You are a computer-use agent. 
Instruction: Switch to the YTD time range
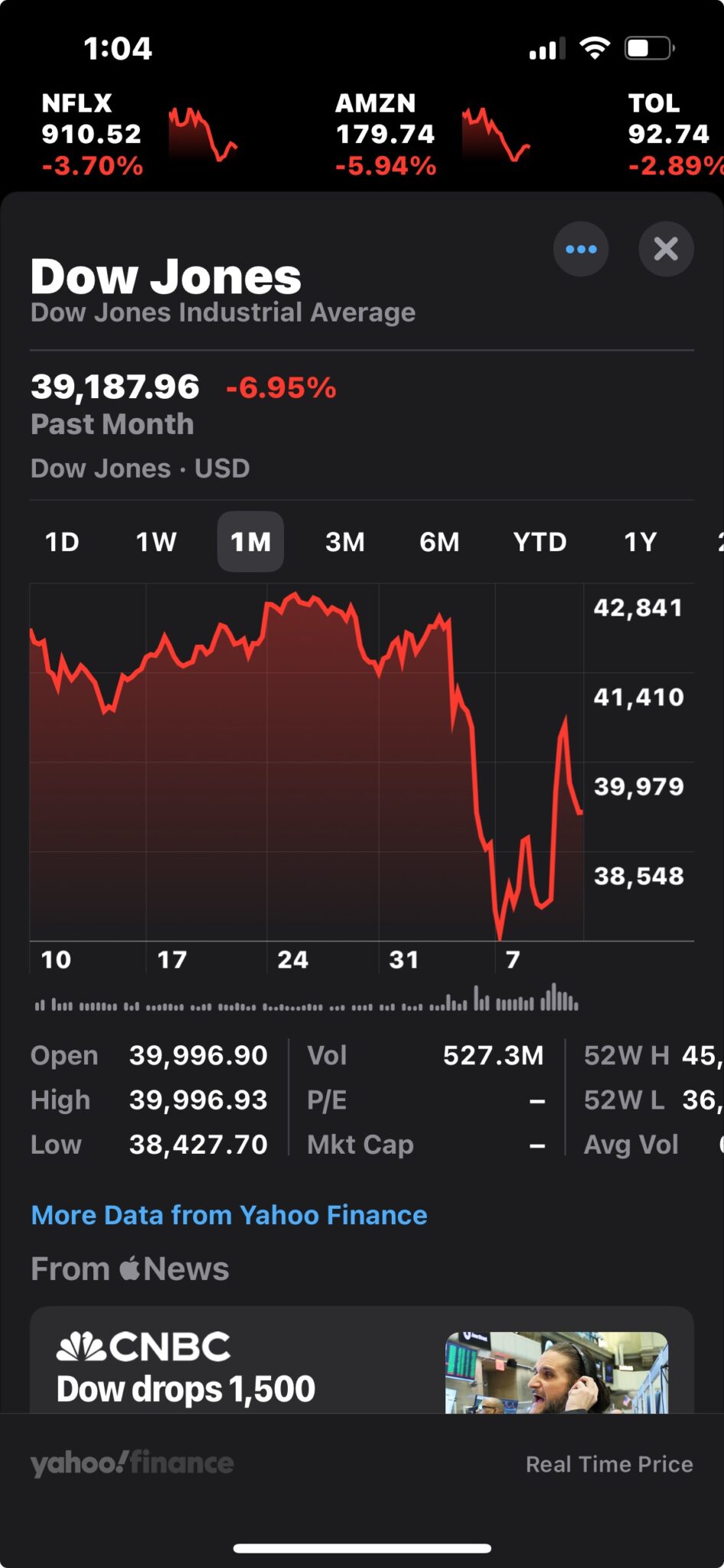pyautogui.click(x=540, y=541)
